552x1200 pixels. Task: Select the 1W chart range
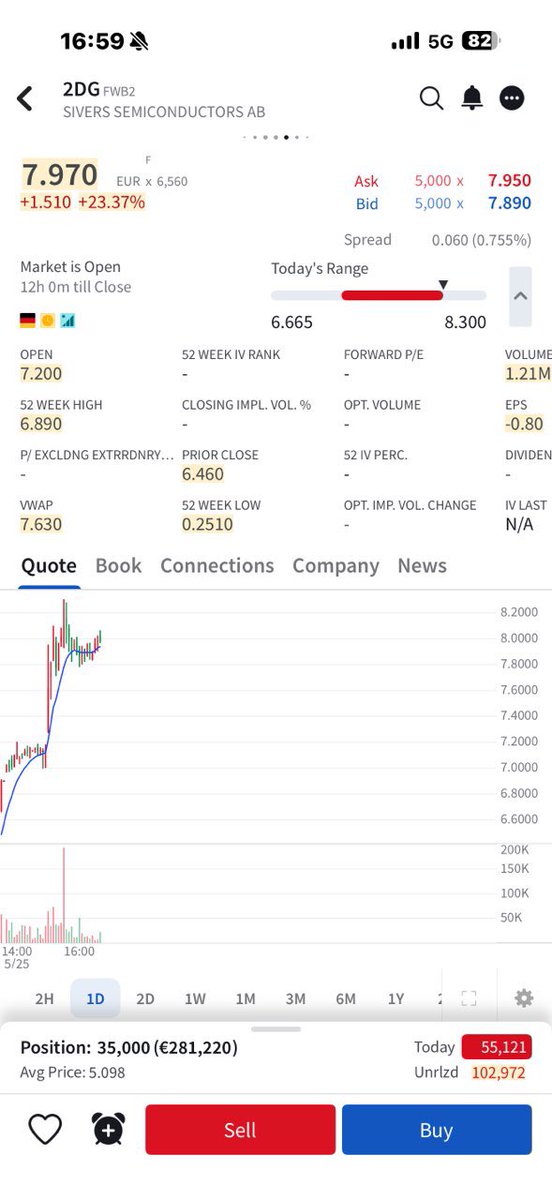195,998
